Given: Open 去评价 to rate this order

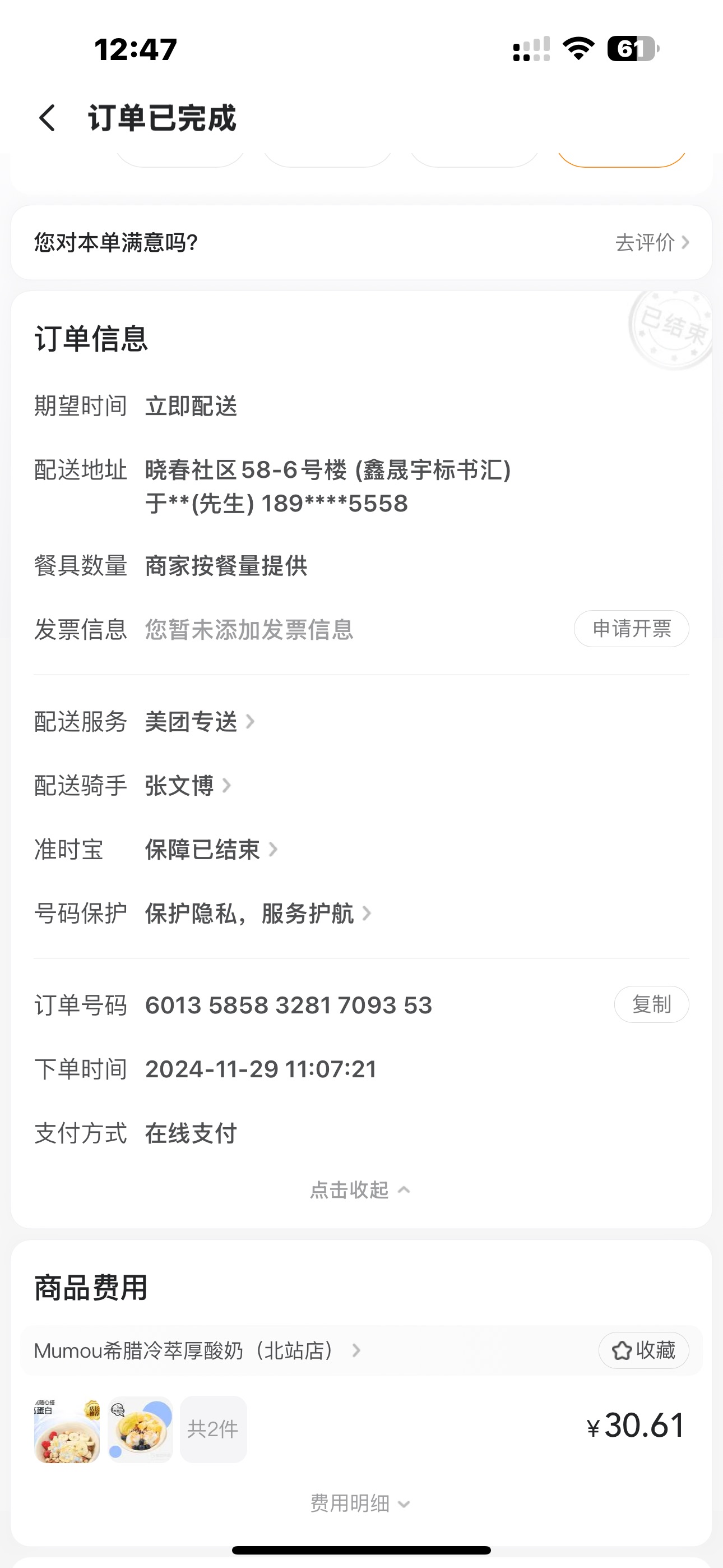Looking at the screenshot, I should coord(651,242).
